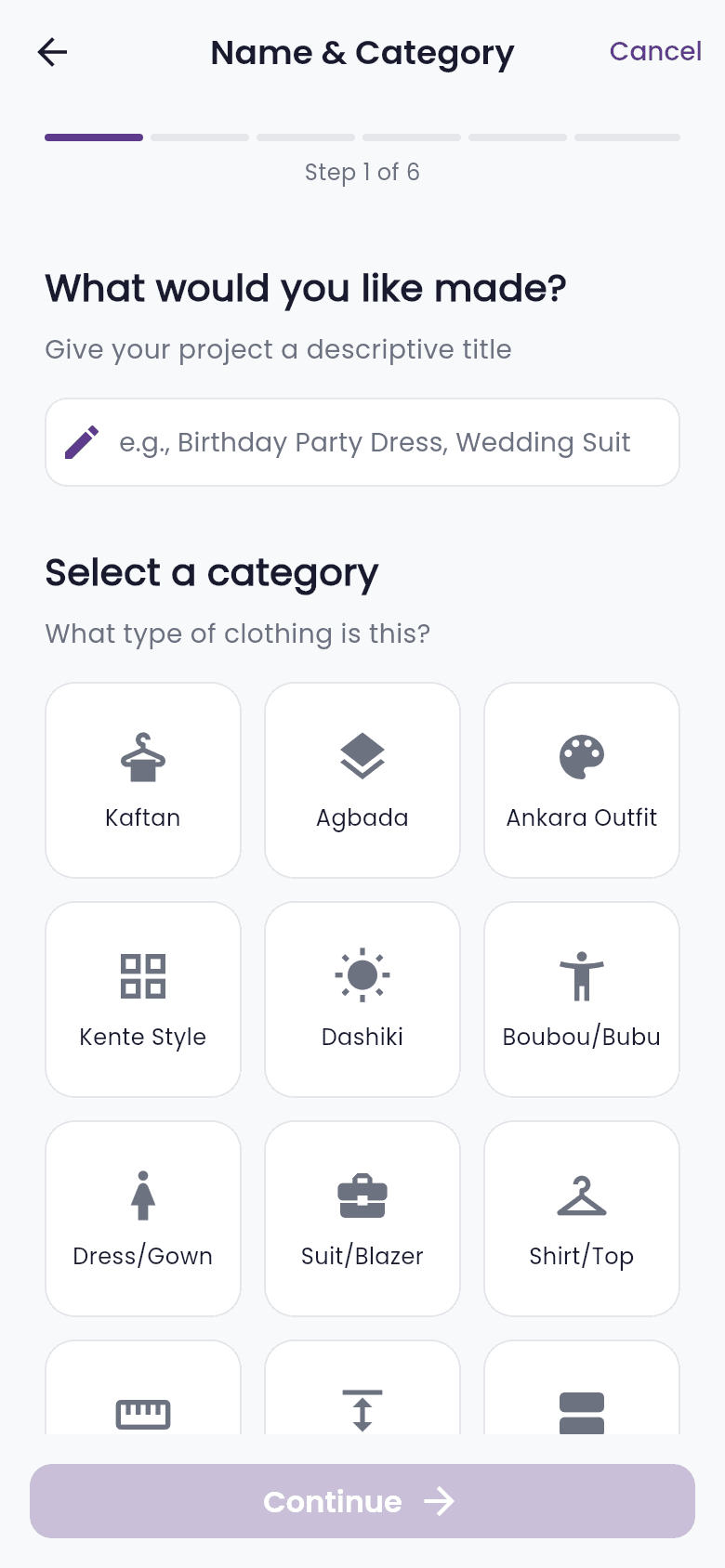Click the Shirt/Top hanger icon
This screenshot has height=1568, width=725.
pos(581,1195)
